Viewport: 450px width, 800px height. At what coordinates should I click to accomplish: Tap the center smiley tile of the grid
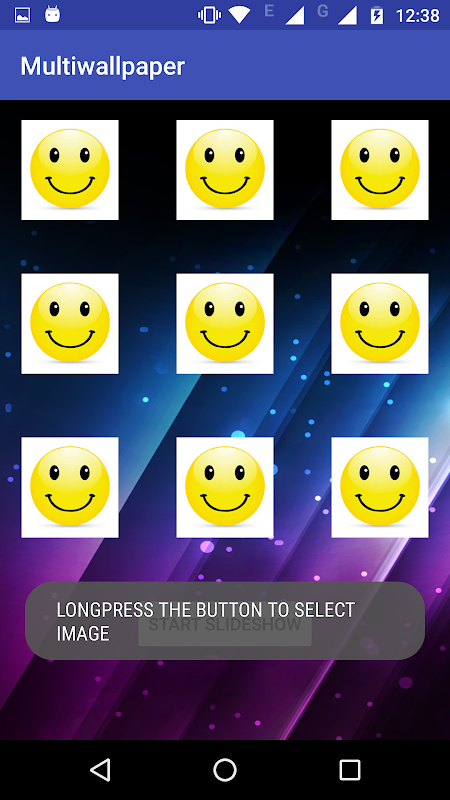[x=225, y=323]
